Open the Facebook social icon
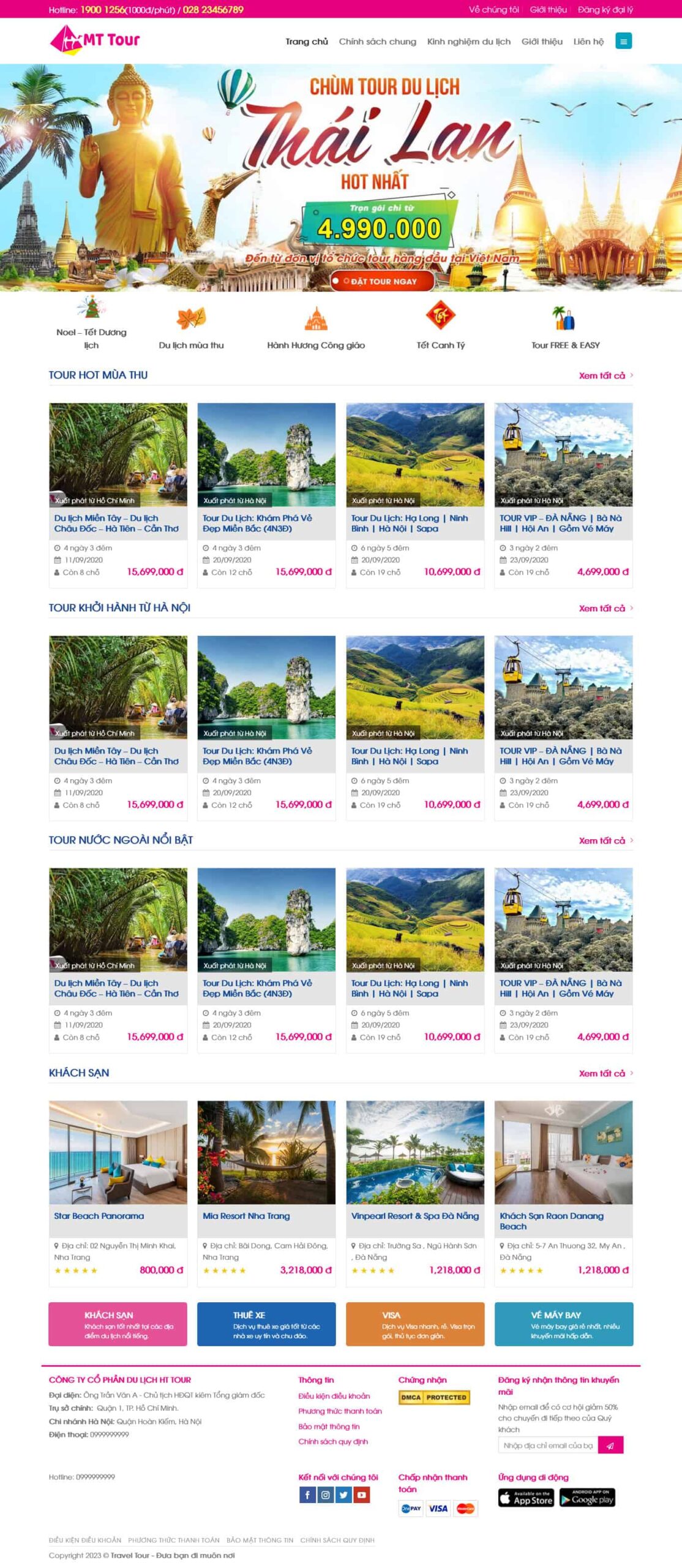The image size is (682, 1568). (308, 1494)
